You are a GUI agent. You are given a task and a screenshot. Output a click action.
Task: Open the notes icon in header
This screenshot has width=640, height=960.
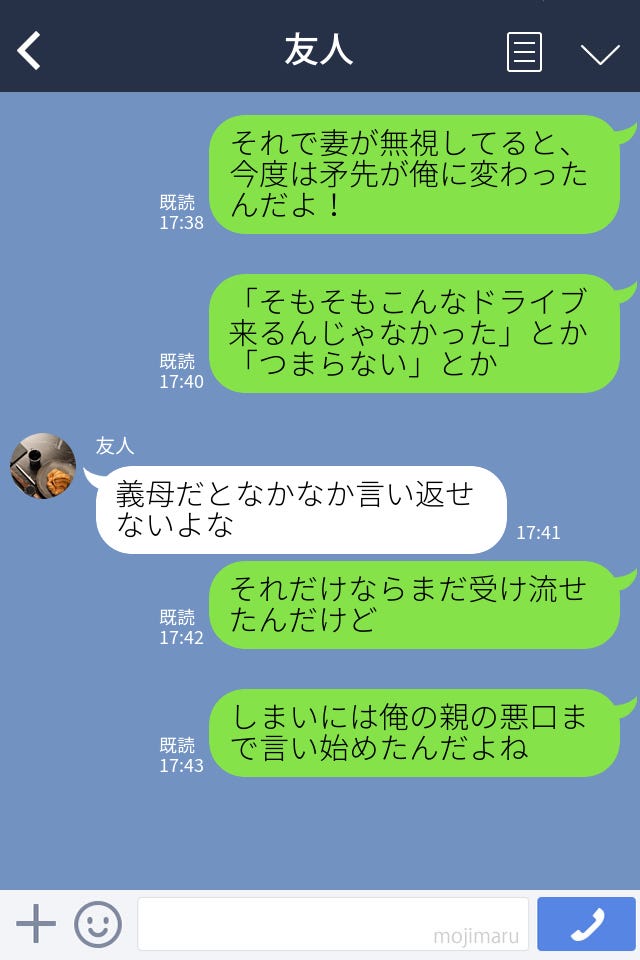(x=524, y=52)
